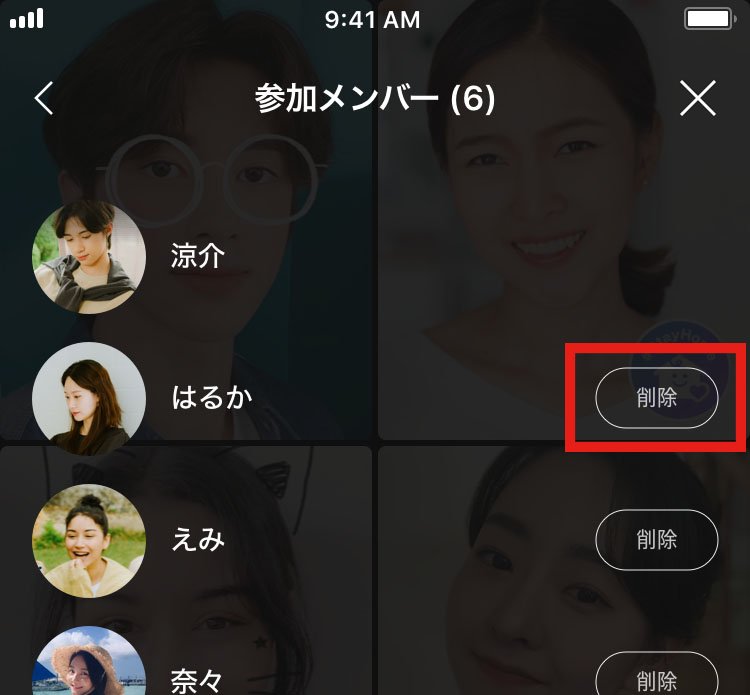
Task: Delete 奈々 from the members
Action: click(656, 678)
